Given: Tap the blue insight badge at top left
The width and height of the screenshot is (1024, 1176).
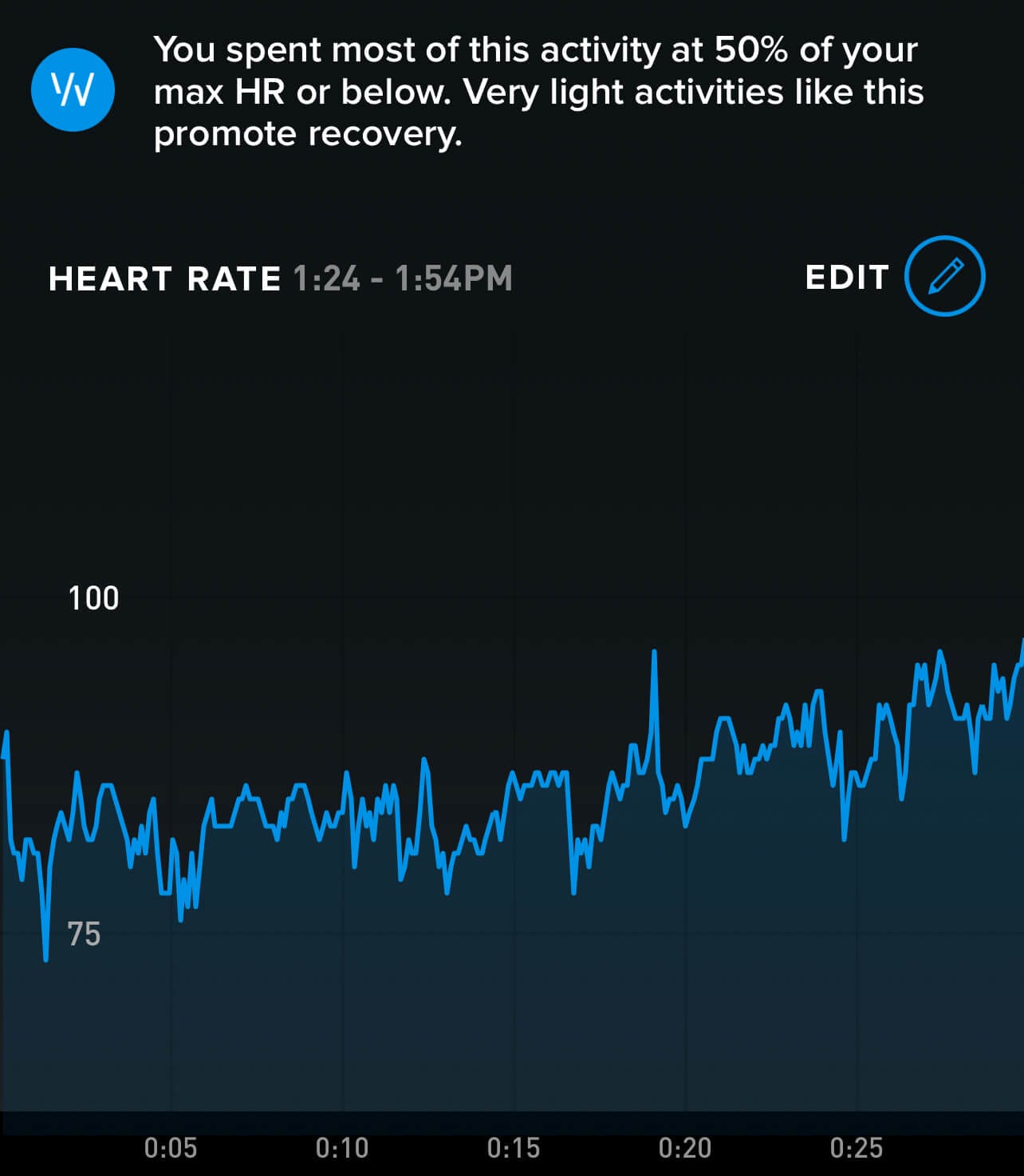Looking at the screenshot, I should pos(73,89).
